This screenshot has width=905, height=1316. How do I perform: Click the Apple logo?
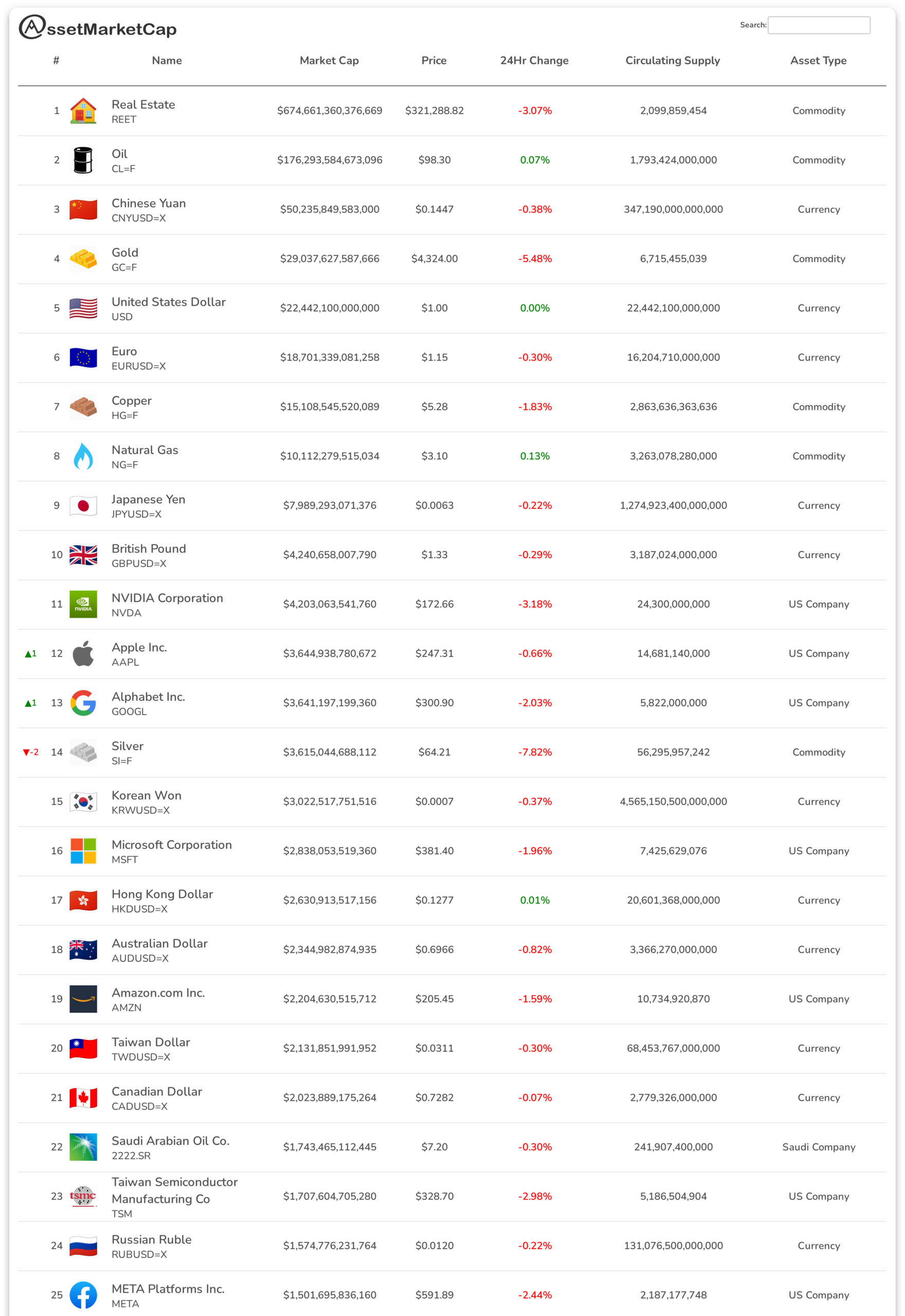click(x=83, y=653)
